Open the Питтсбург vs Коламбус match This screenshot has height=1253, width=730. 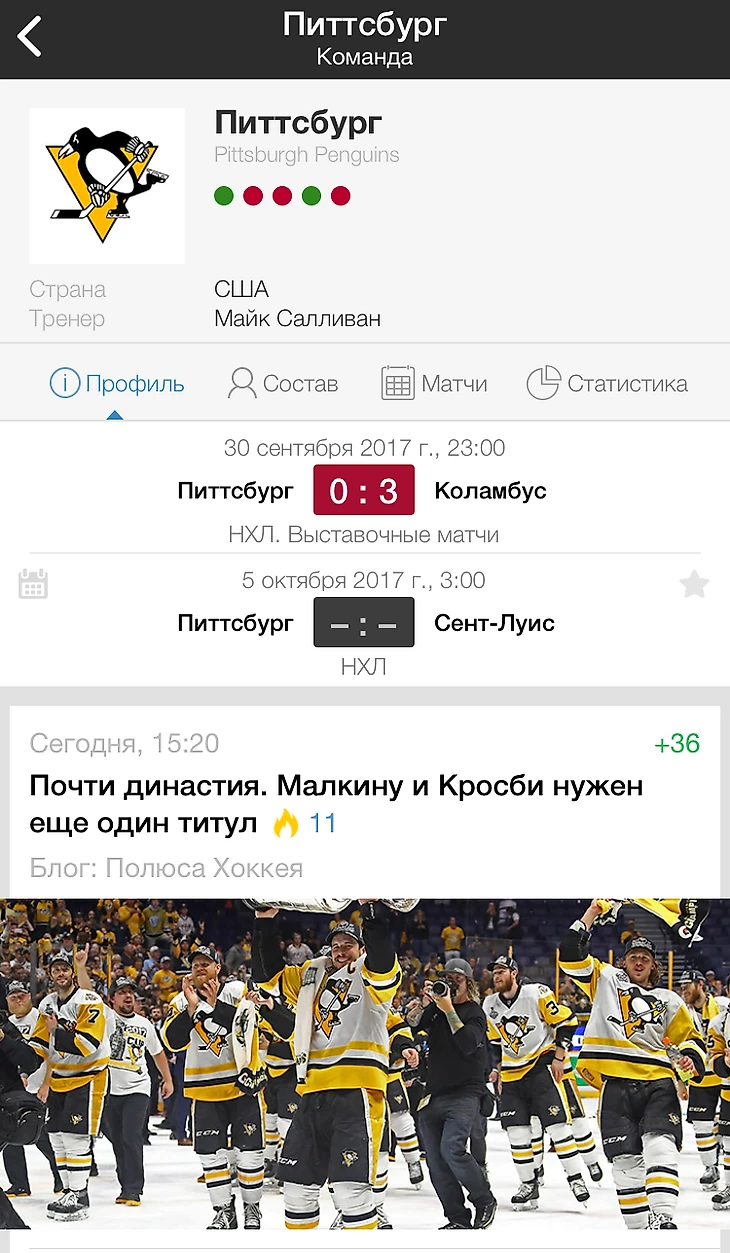[364, 491]
